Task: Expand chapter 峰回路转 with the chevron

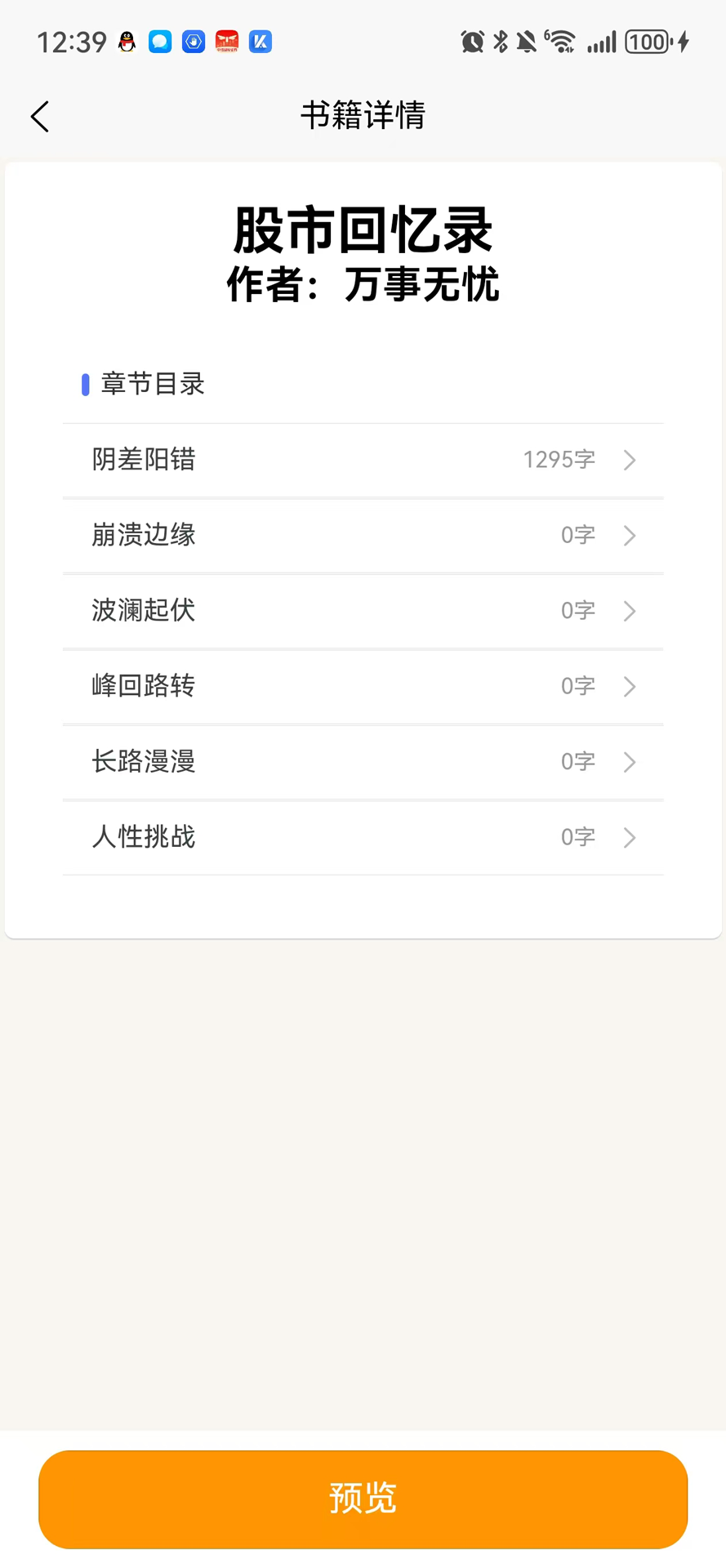Action: (x=629, y=686)
